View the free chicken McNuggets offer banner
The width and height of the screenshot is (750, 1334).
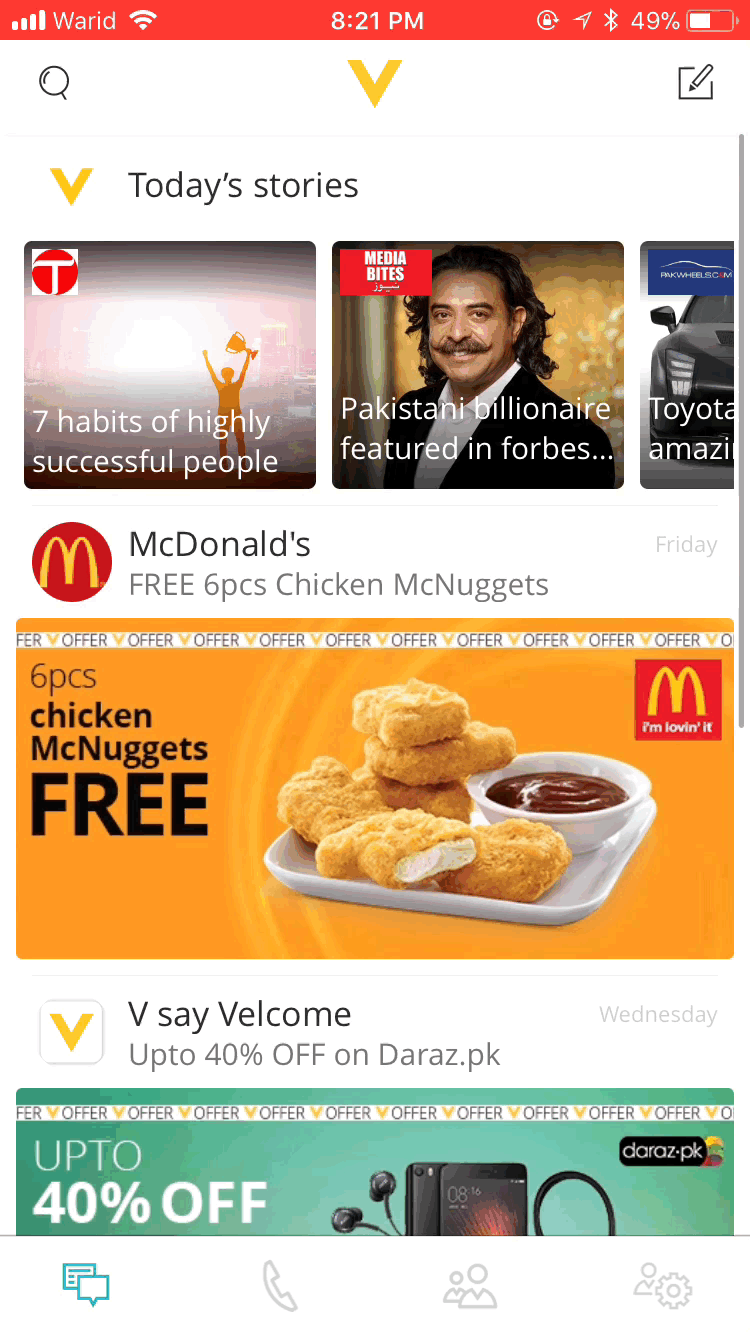click(x=375, y=790)
